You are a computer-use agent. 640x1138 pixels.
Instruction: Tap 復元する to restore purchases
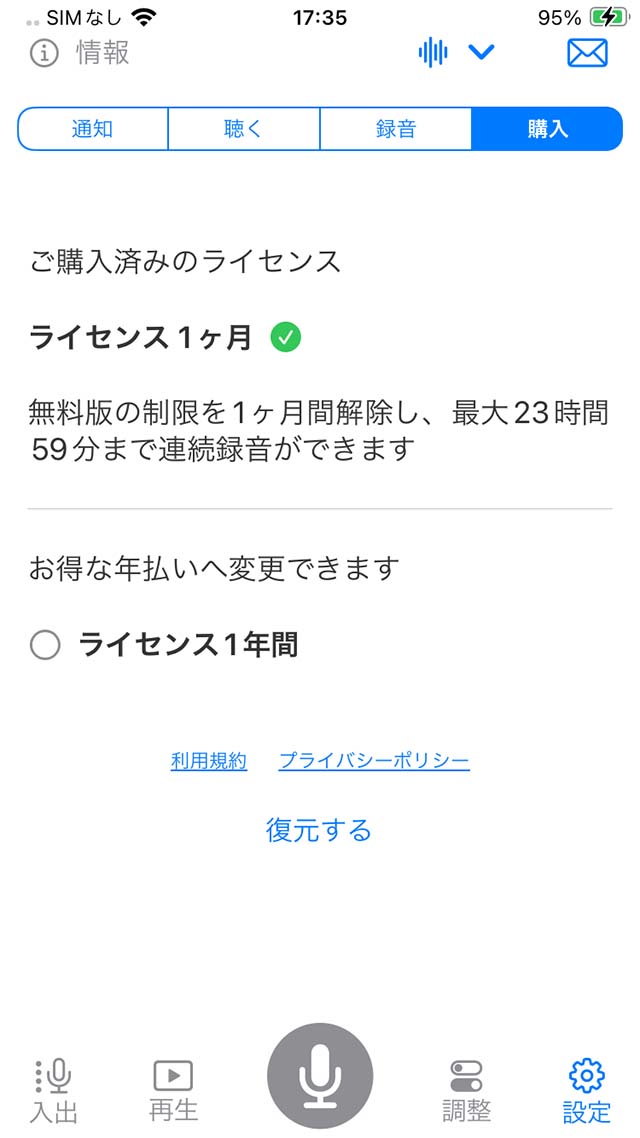pos(319,830)
